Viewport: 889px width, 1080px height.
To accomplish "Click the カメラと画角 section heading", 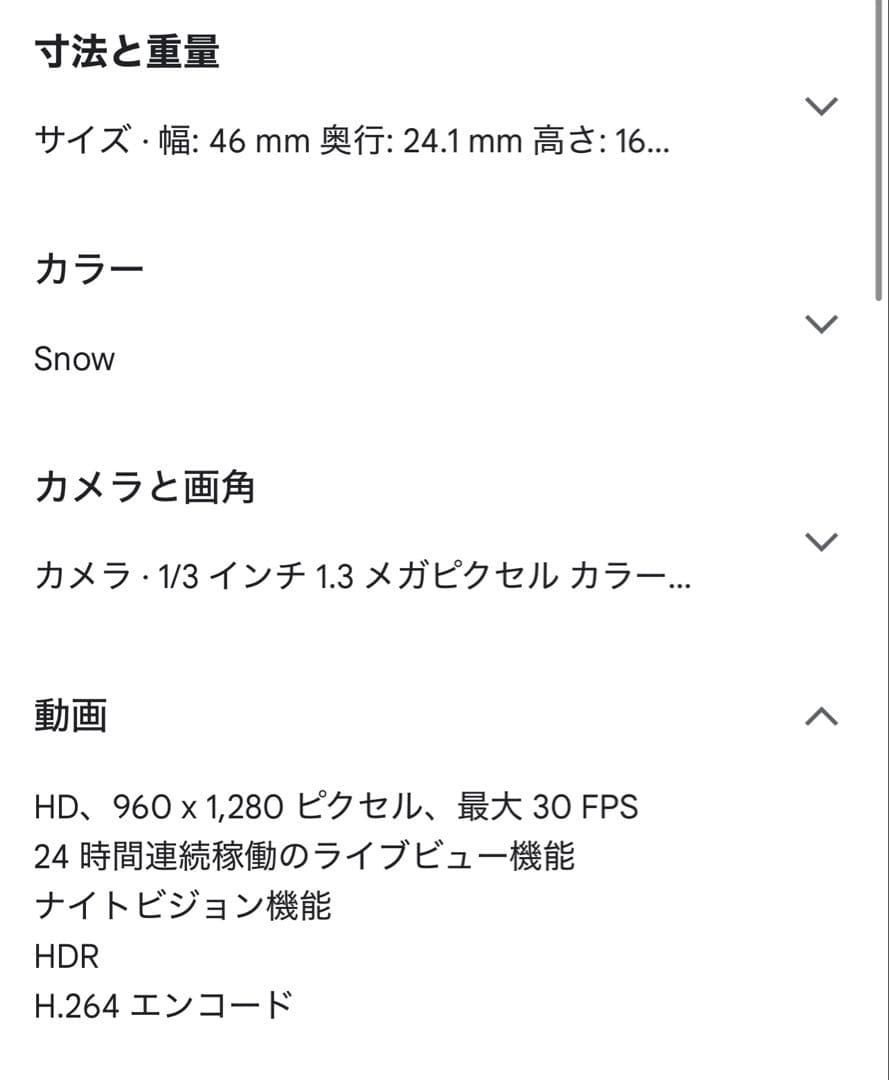I will [148, 487].
